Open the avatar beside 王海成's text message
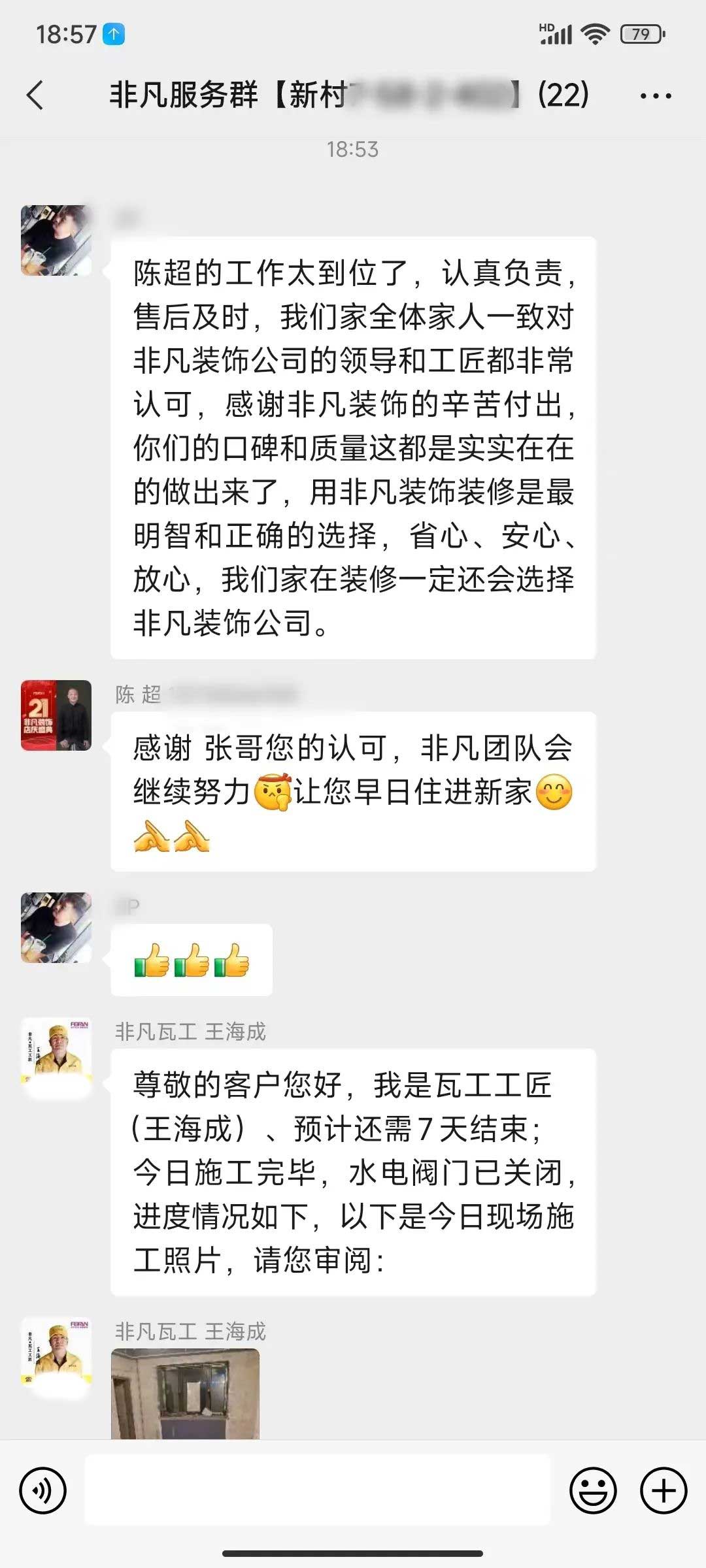This screenshot has width=706, height=1568. 56,1052
